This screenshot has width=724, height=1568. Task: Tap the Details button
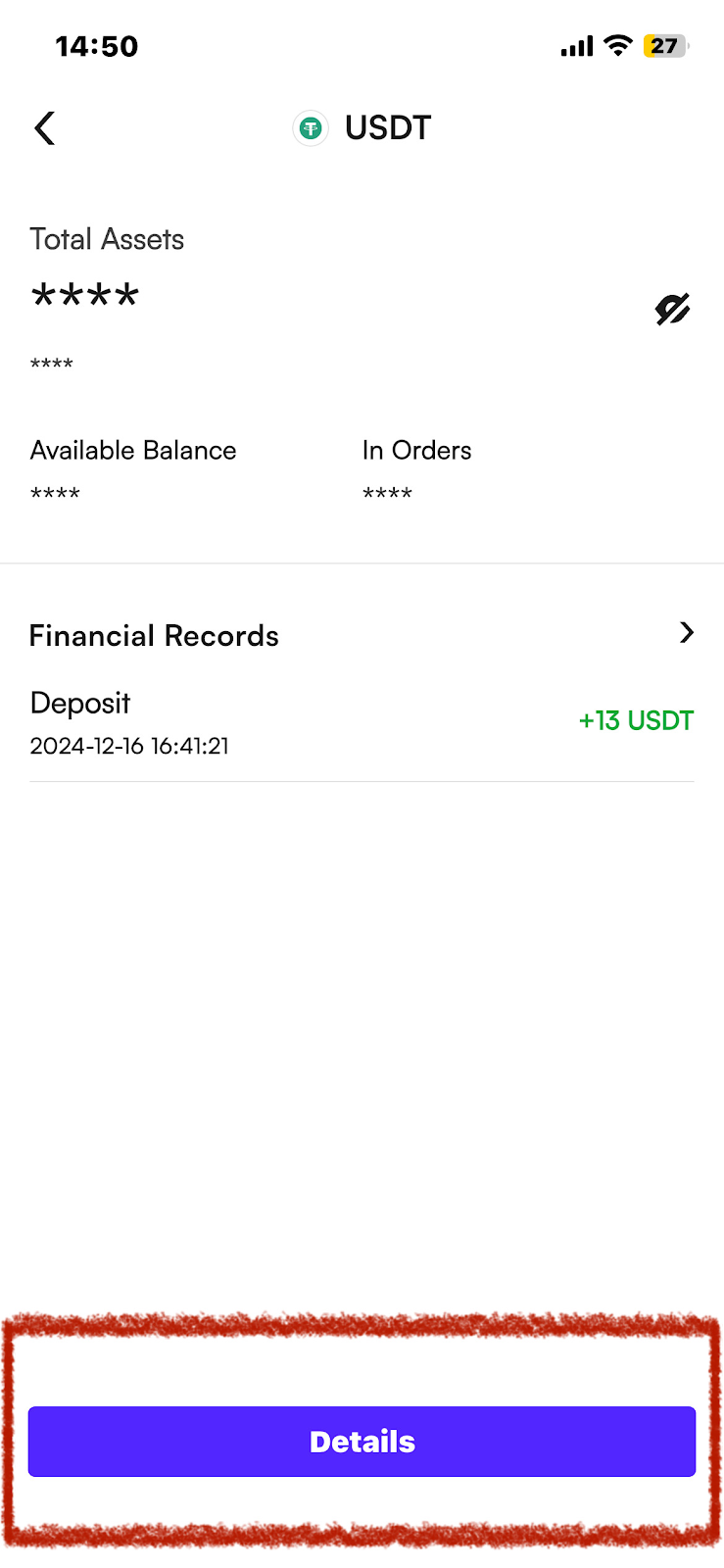coord(362,1442)
